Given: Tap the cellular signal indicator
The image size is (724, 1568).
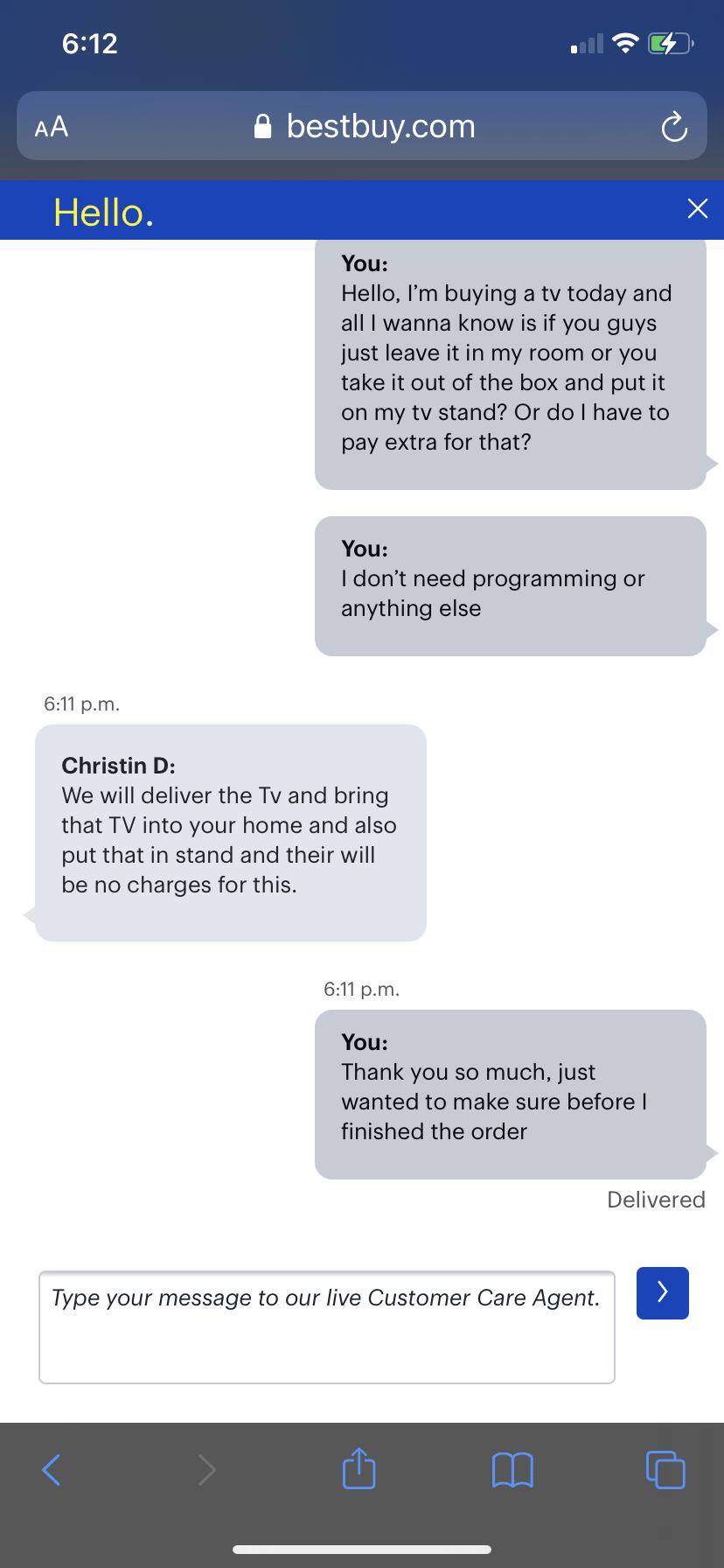Looking at the screenshot, I should click(x=587, y=43).
